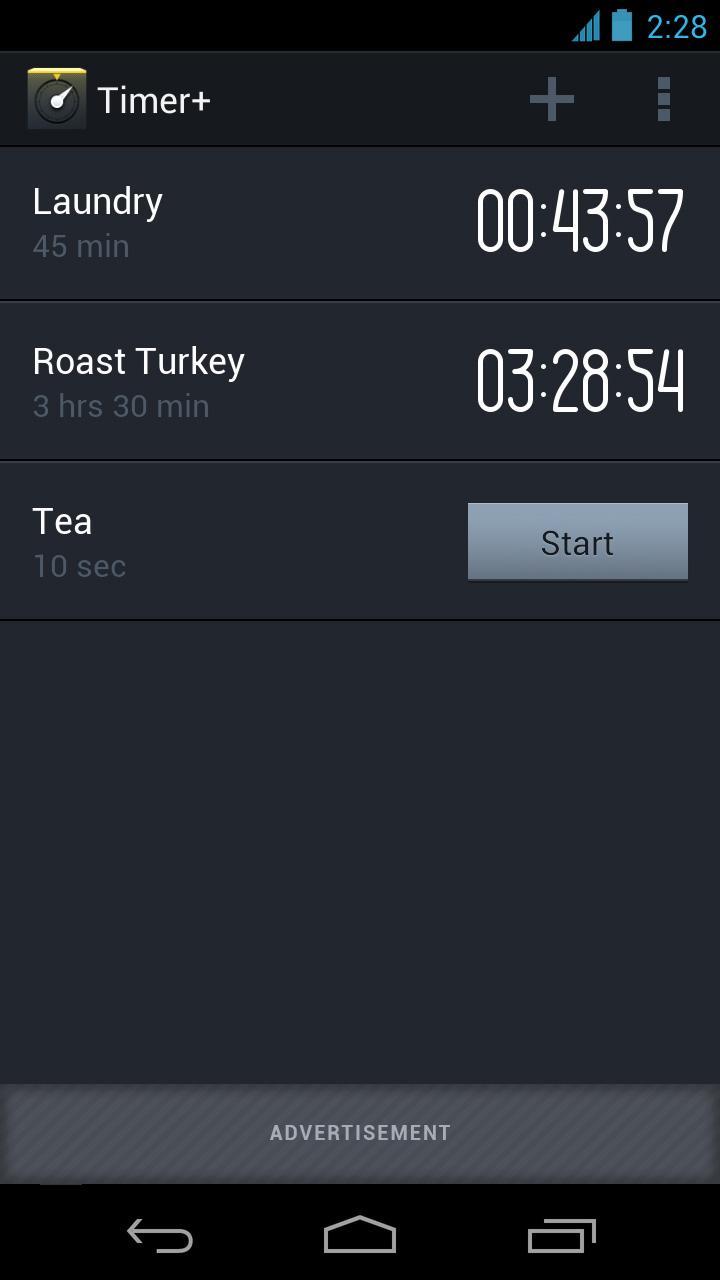720x1280 pixels.
Task: Tap the home navigation icon
Action: pos(360,1236)
